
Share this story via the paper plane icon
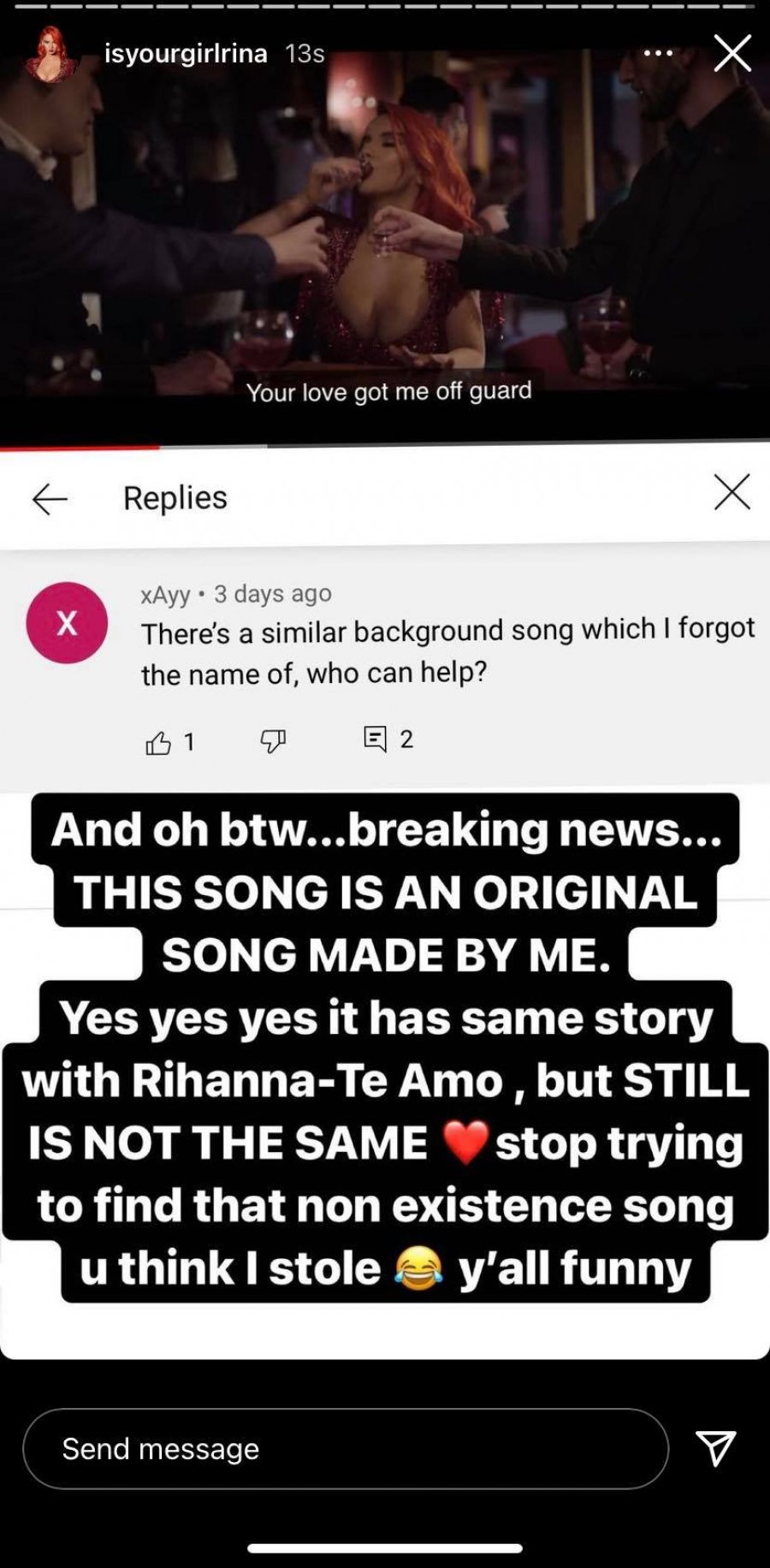point(715,1448)
